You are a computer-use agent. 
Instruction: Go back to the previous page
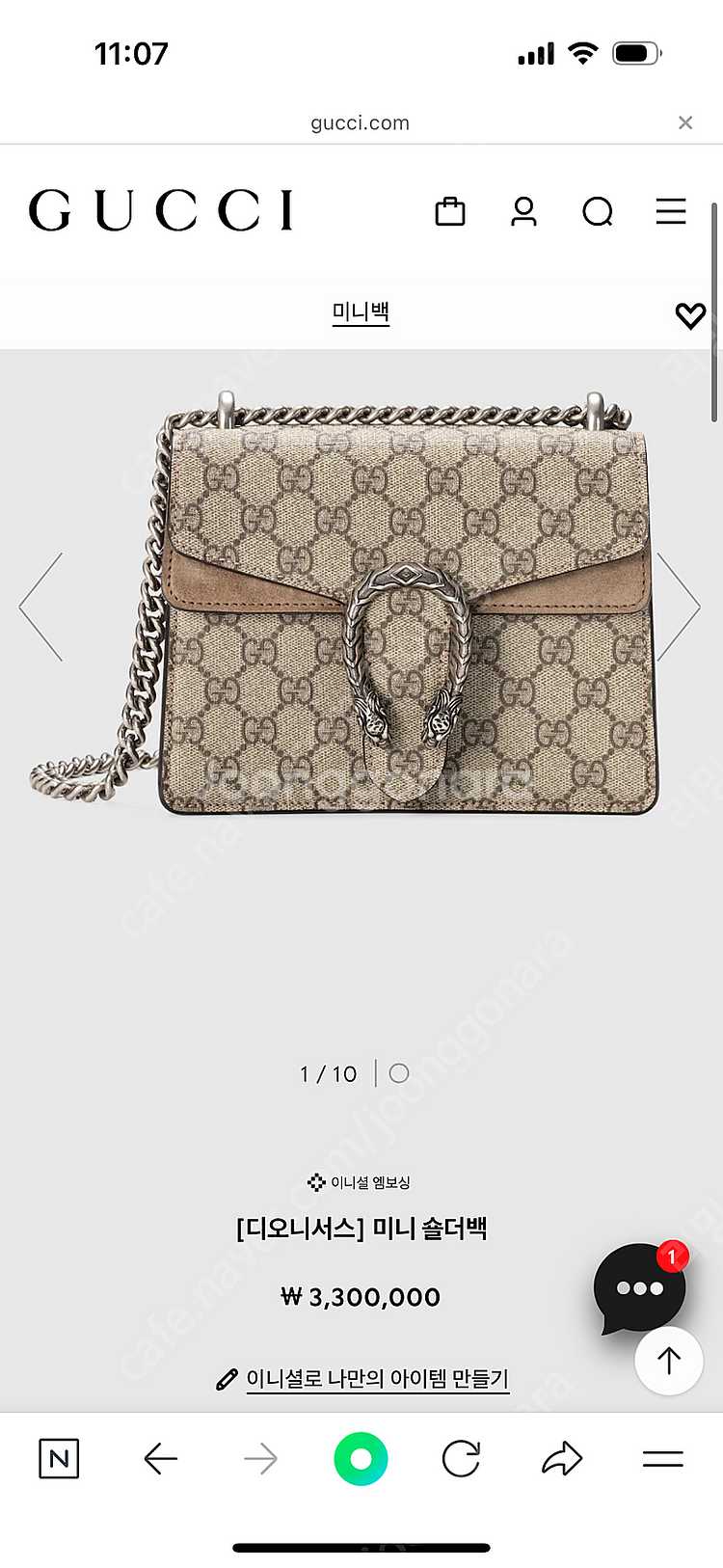[160, 1459]
